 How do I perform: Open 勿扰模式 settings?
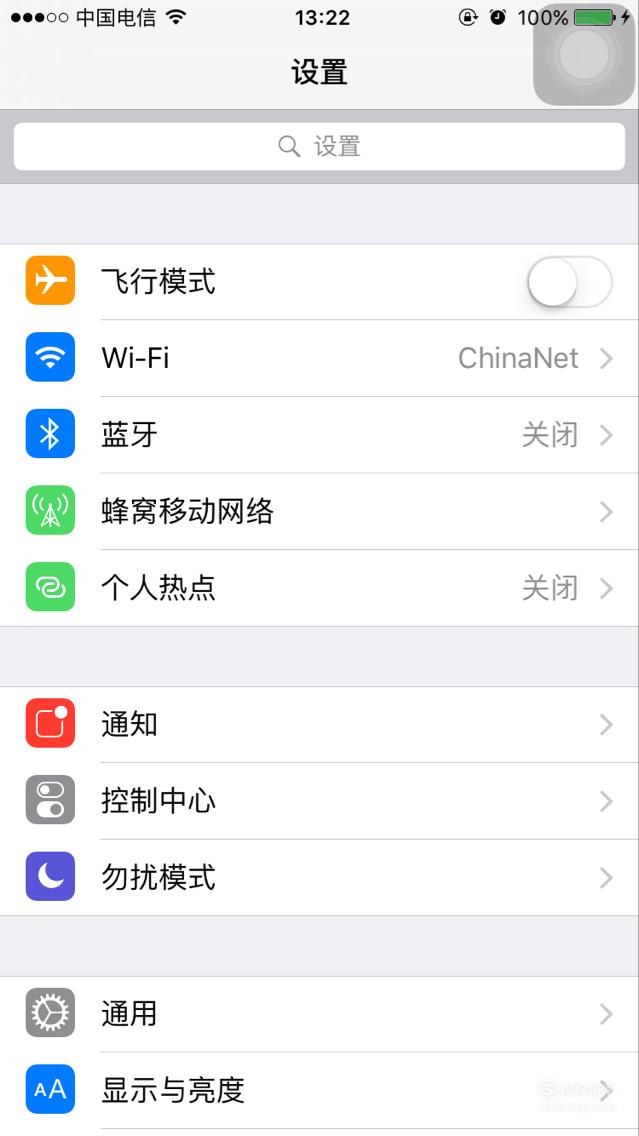click(319, 877)
